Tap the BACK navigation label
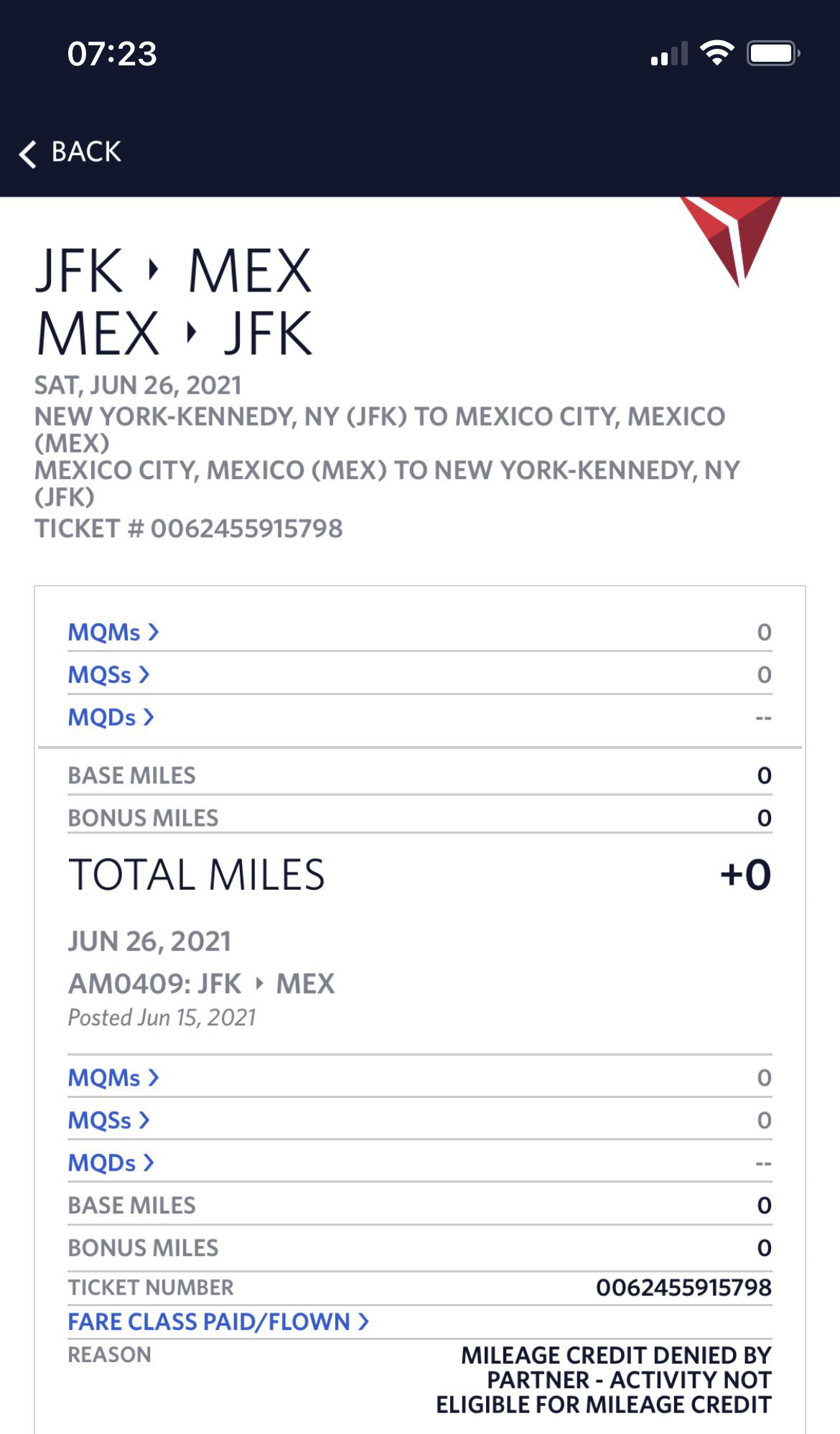 pyautogui.click(x=84, y=152)
